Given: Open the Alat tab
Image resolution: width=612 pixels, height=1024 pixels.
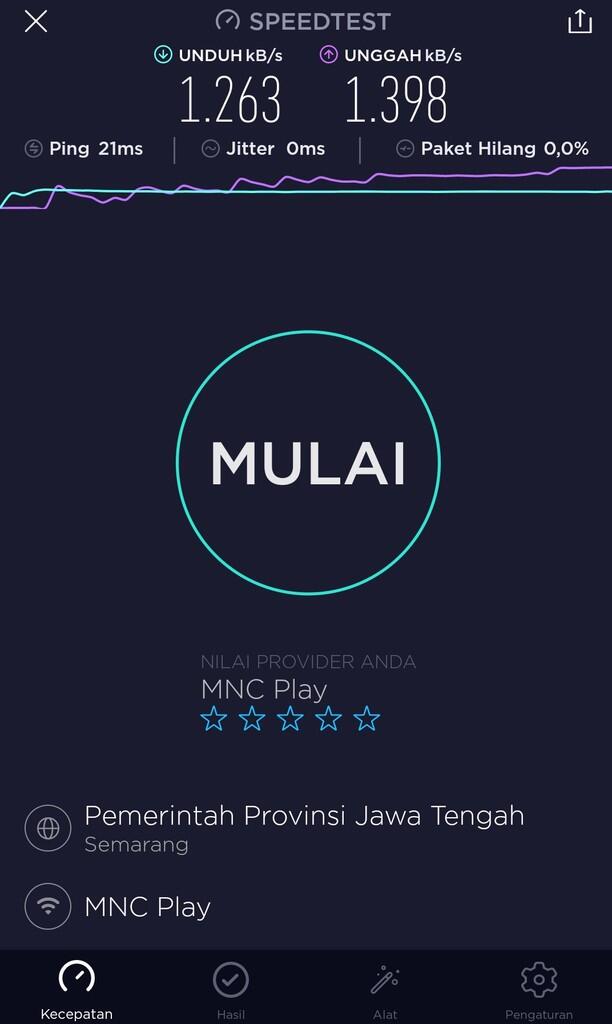Looking at the screenshot, I should (385, 989).
